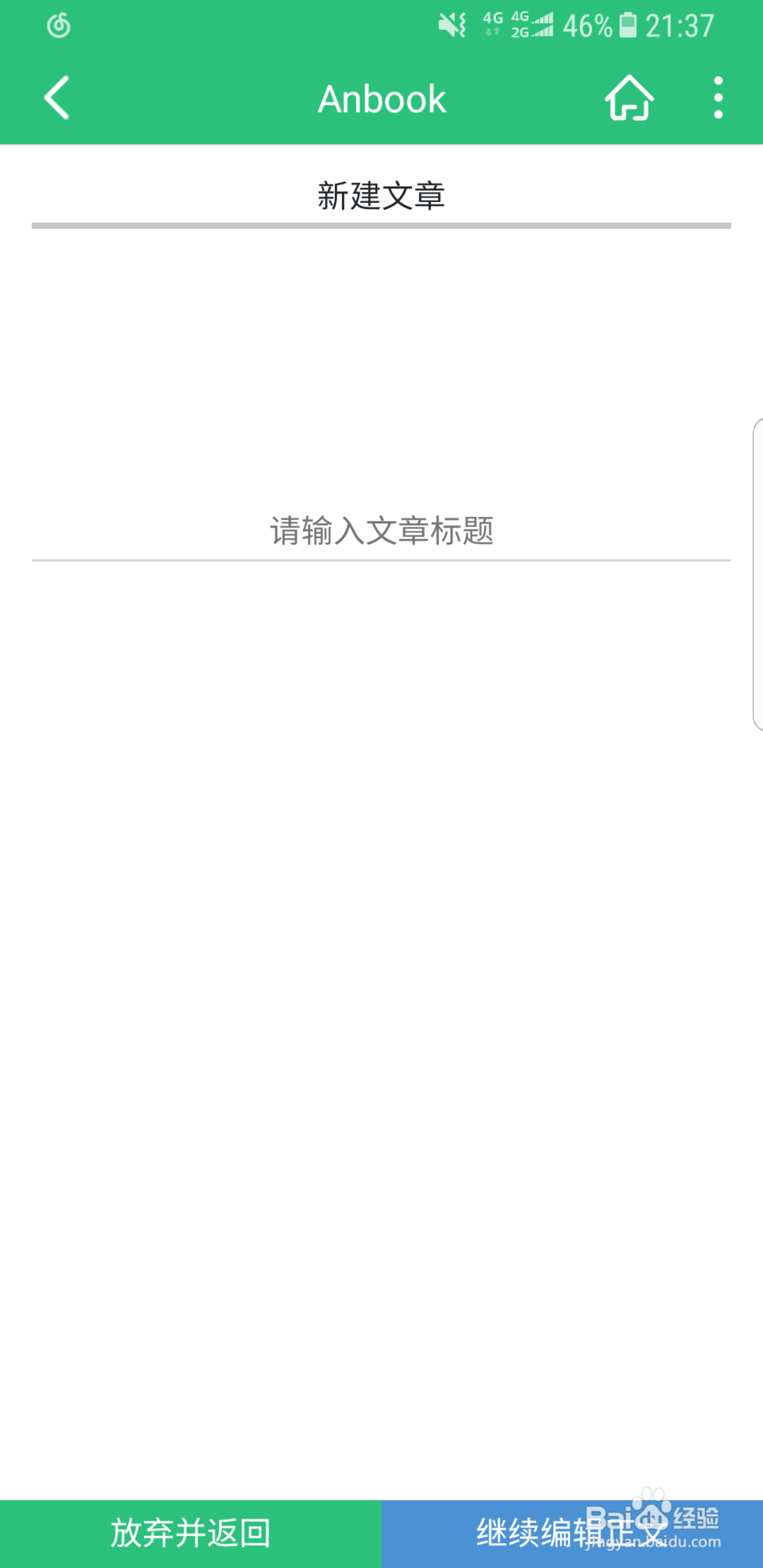Select the Anbook title in the header

point(381,98)
